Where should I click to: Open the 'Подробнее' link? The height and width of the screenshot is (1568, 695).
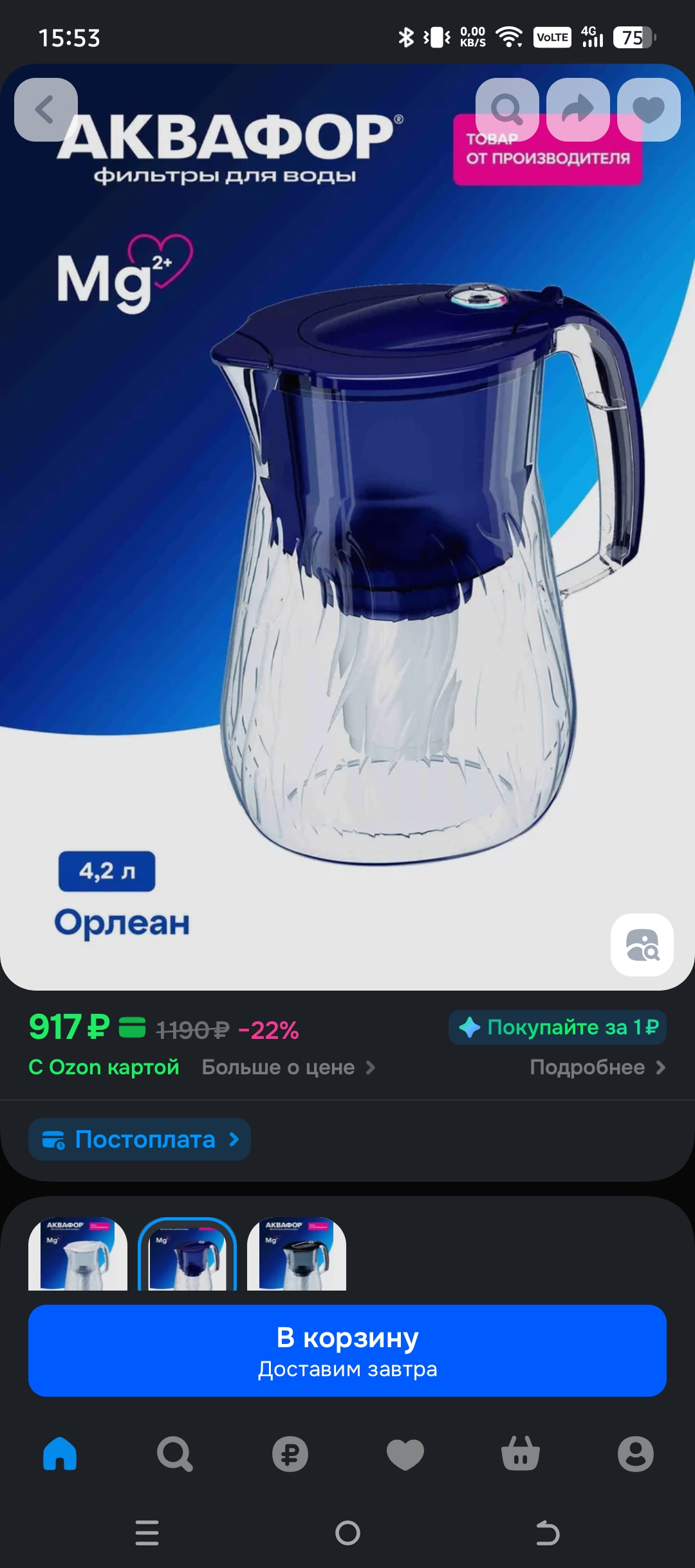[597, 1067]
